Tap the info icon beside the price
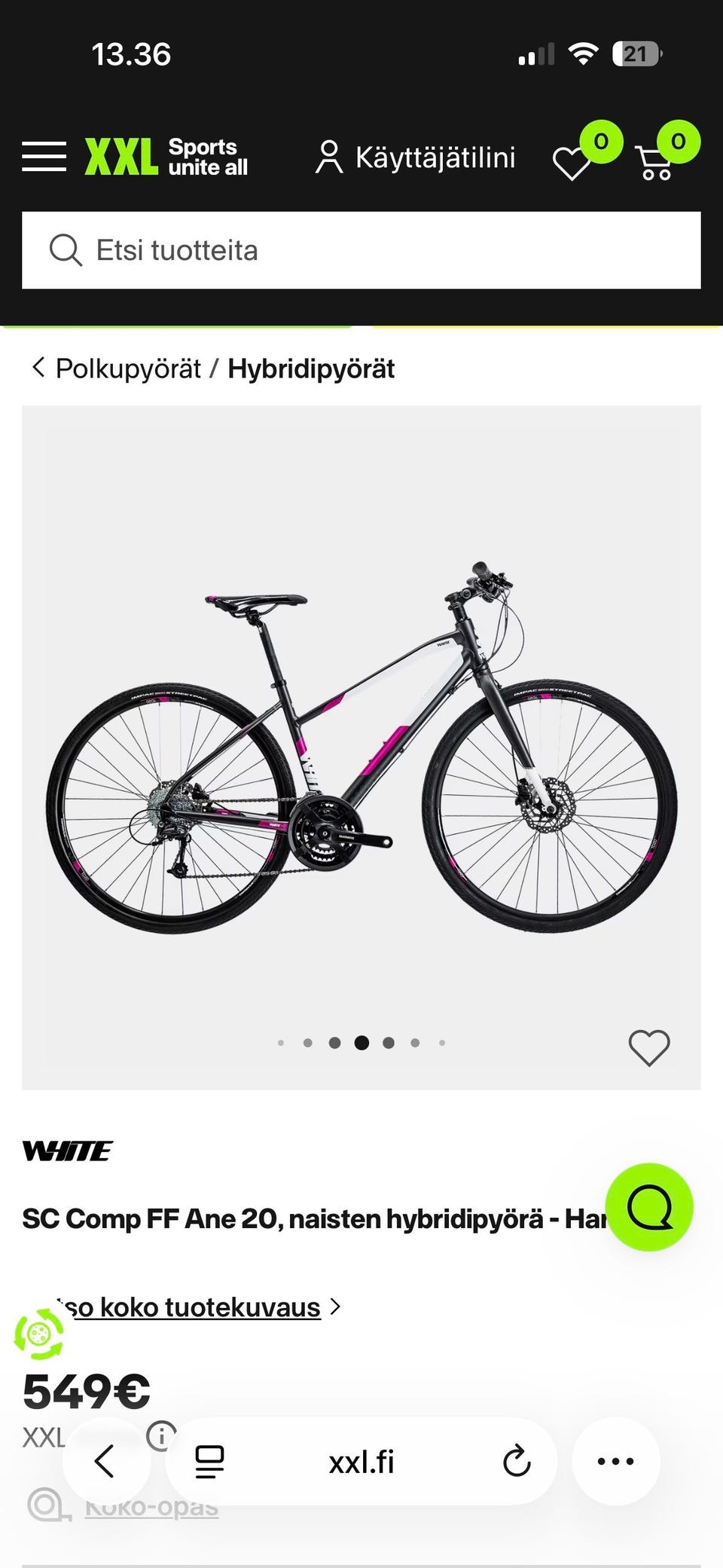 pos(161,1435)
